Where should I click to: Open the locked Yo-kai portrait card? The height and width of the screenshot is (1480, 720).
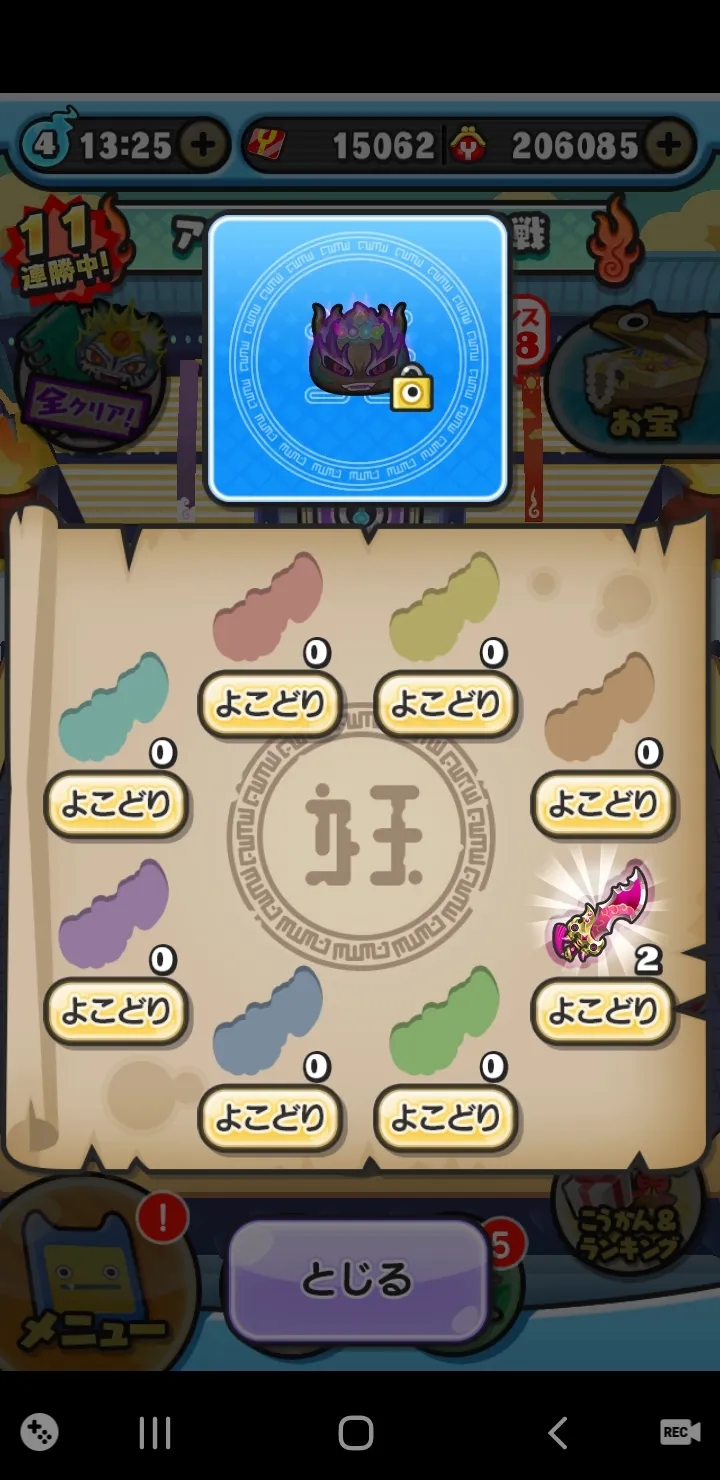click(x=358, y=359)
